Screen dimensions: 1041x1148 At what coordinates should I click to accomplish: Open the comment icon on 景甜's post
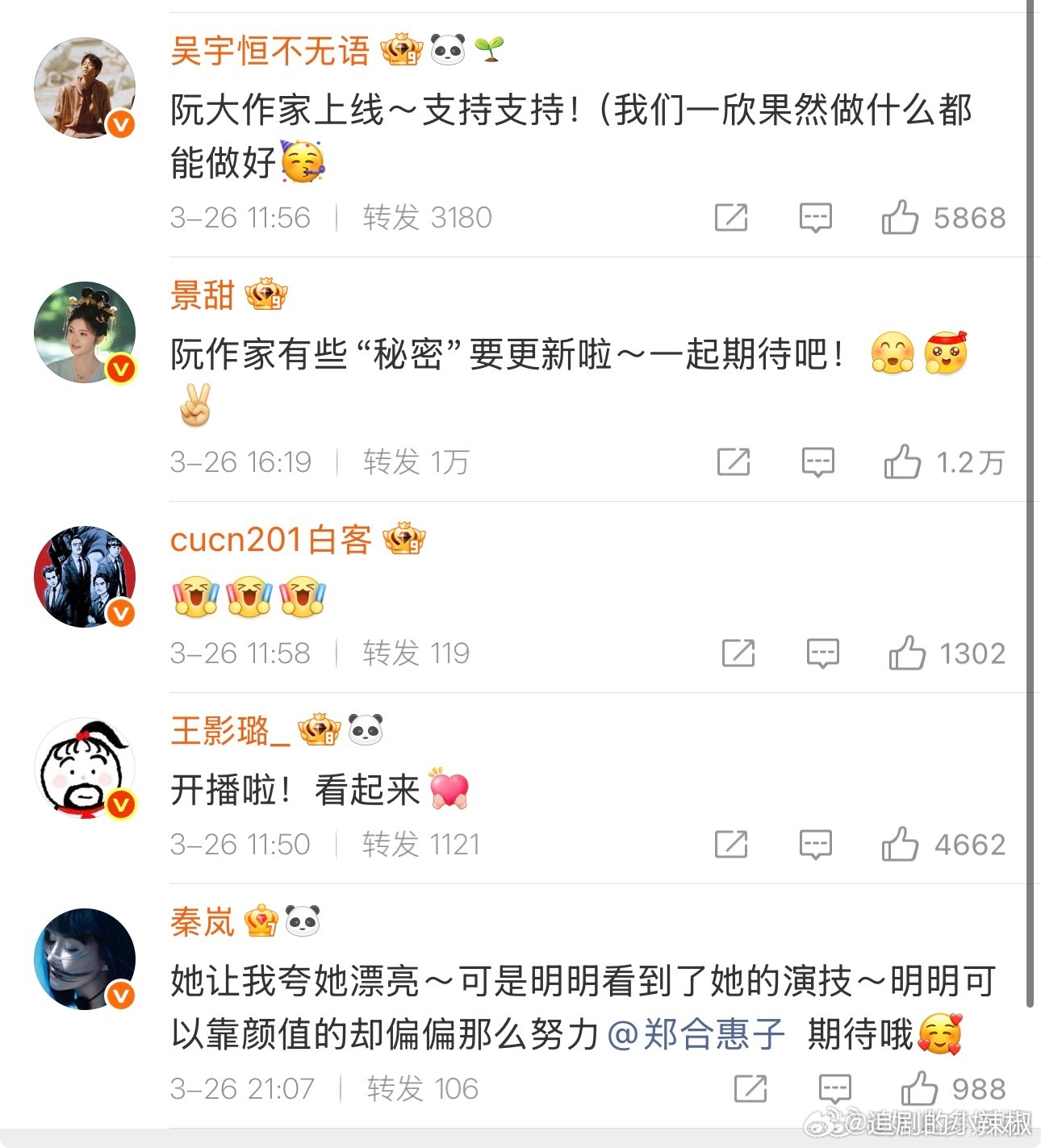tap(817, 462)
